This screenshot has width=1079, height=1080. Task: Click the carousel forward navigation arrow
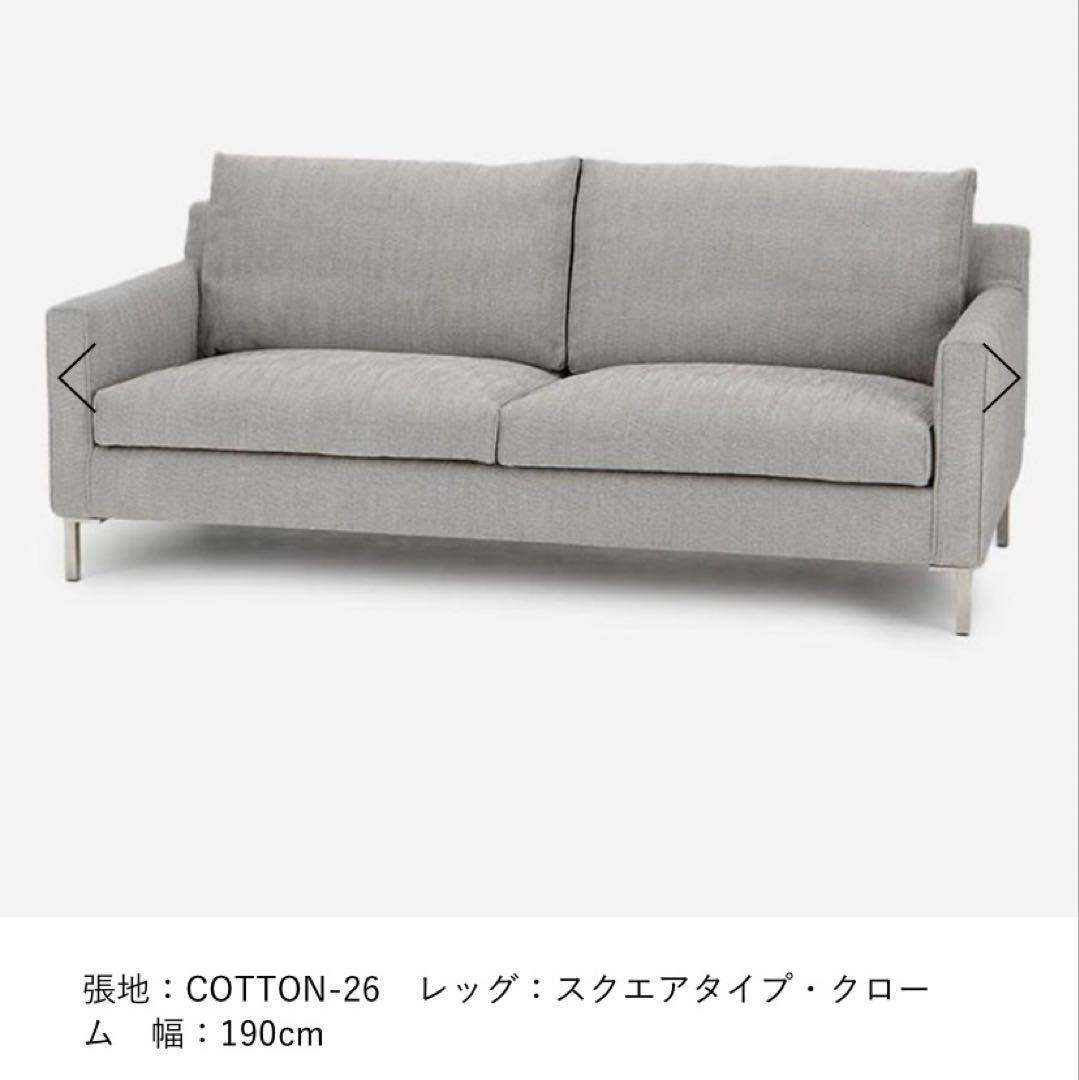(x=1003, y=378)
